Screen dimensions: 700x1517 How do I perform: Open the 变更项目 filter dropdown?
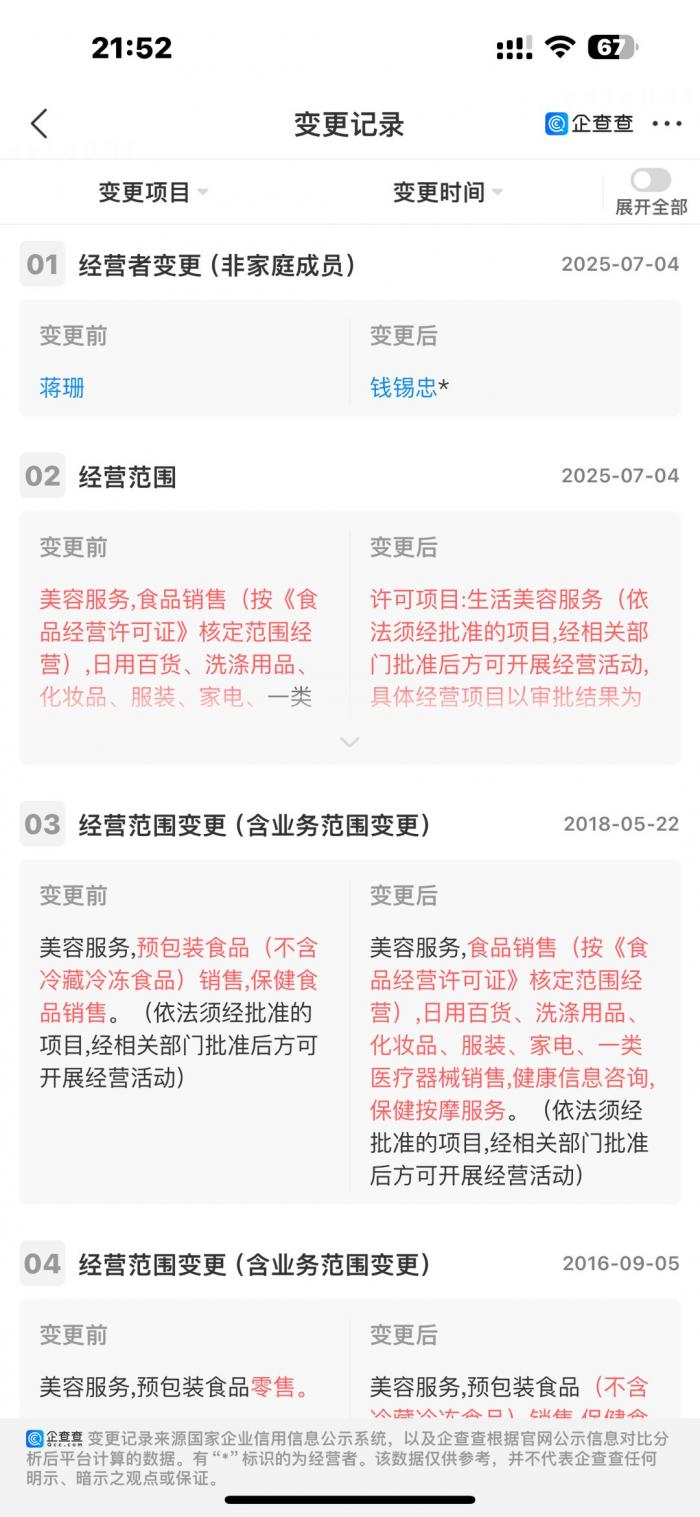coord(153,192)
